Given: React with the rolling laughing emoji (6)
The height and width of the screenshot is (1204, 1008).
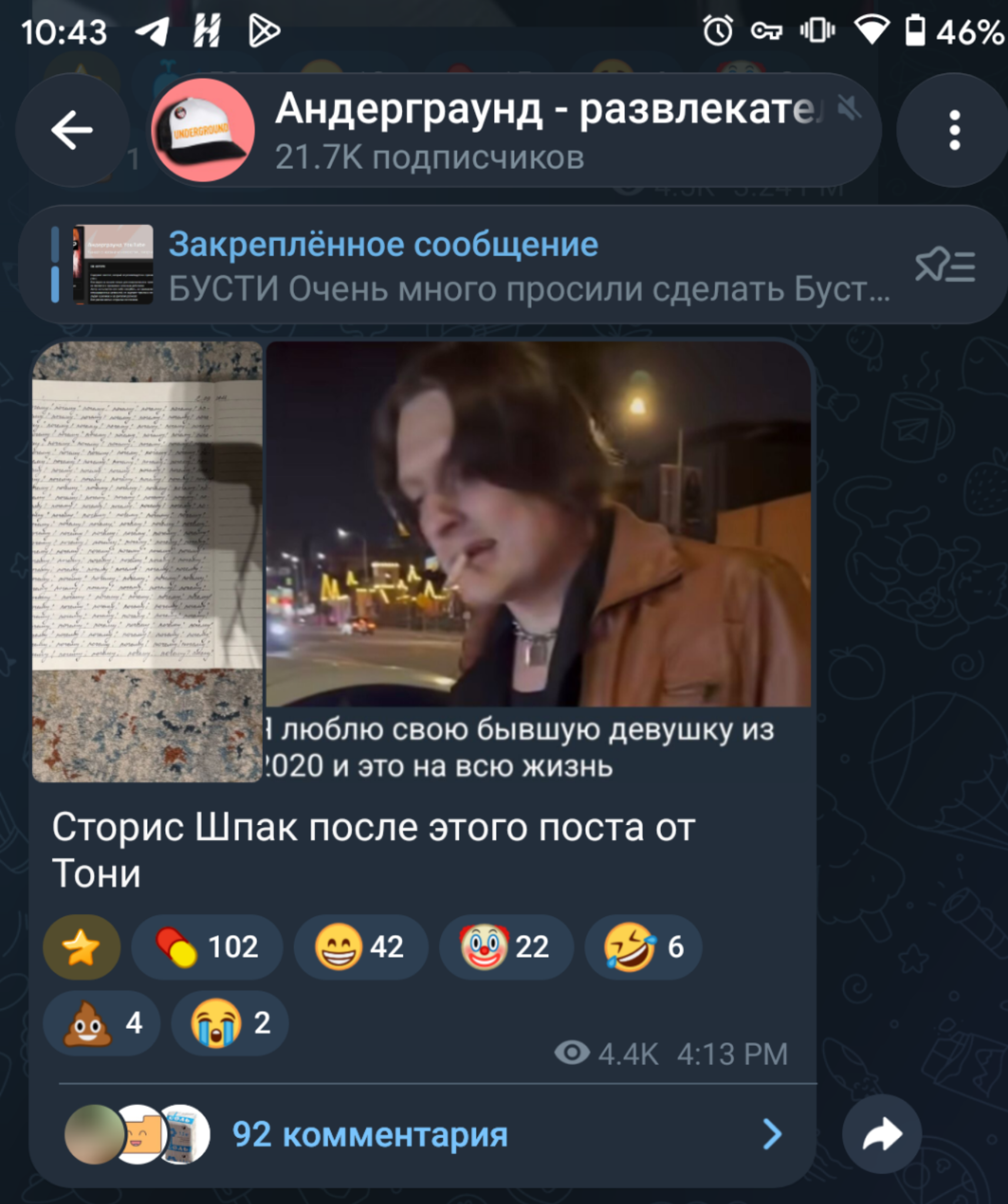Looking at the screenshot, I should tap(643, 947).
